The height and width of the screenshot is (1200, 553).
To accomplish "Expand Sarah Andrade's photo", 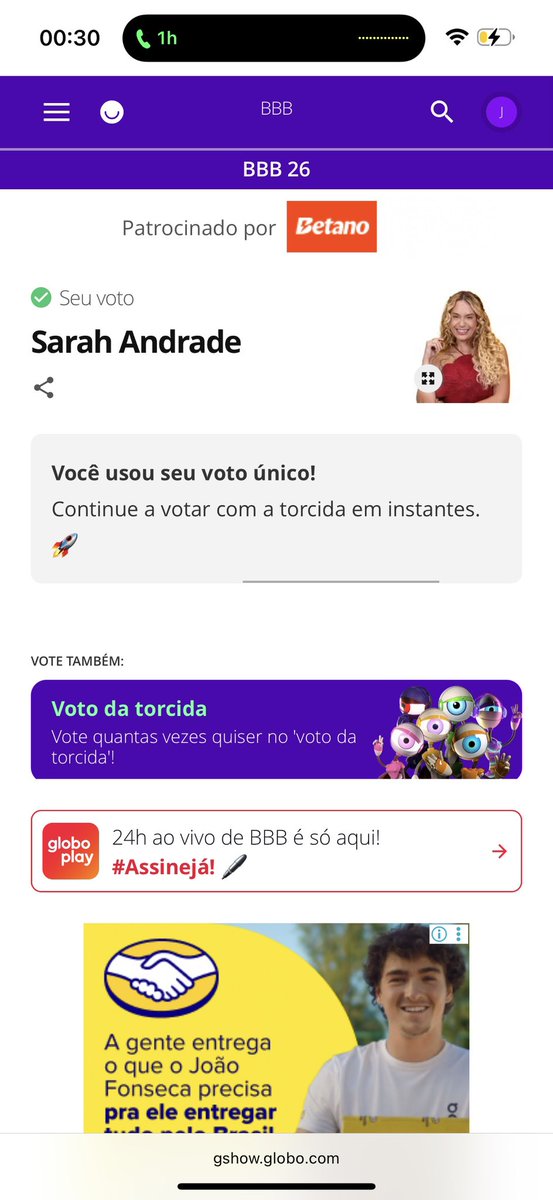I will point(428,378).
